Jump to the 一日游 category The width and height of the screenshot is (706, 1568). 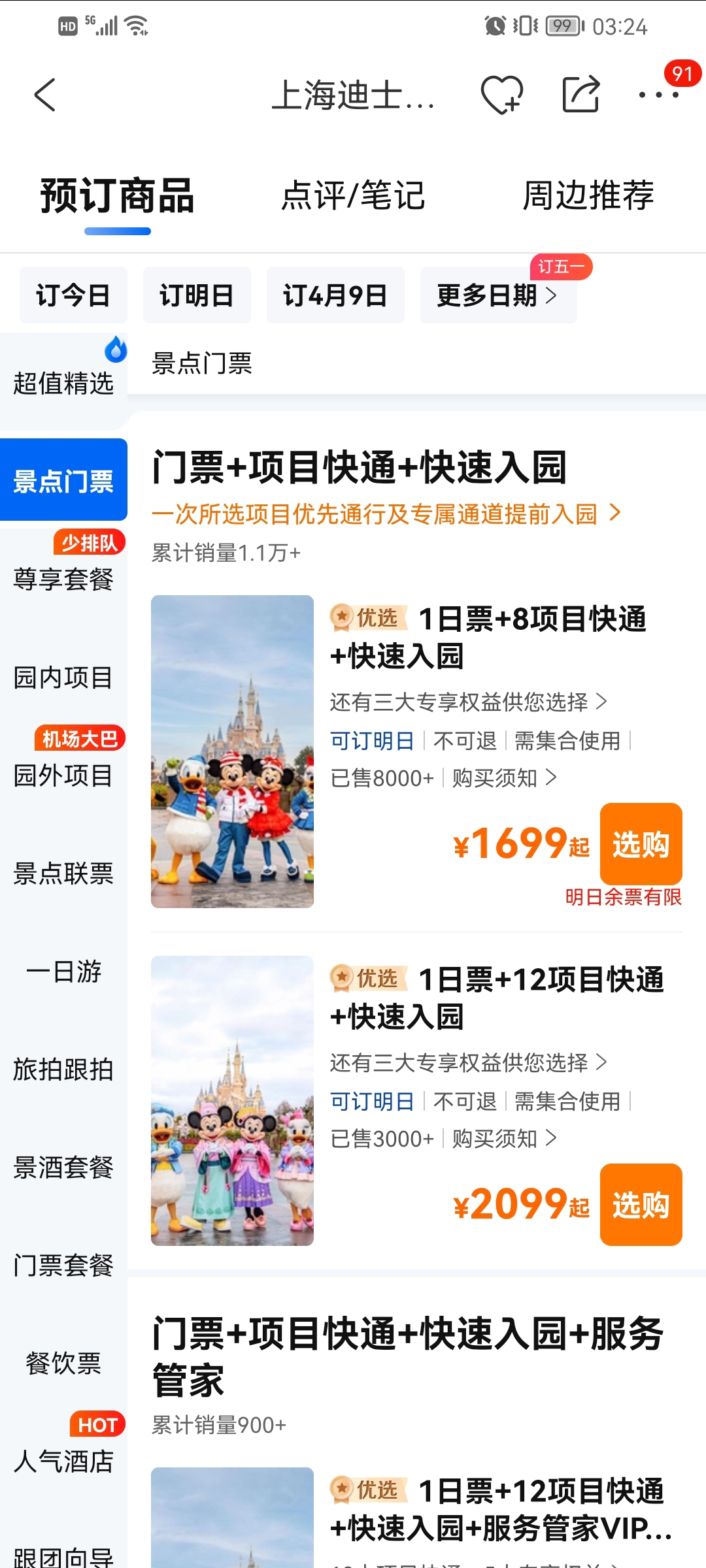coord(63,972)
